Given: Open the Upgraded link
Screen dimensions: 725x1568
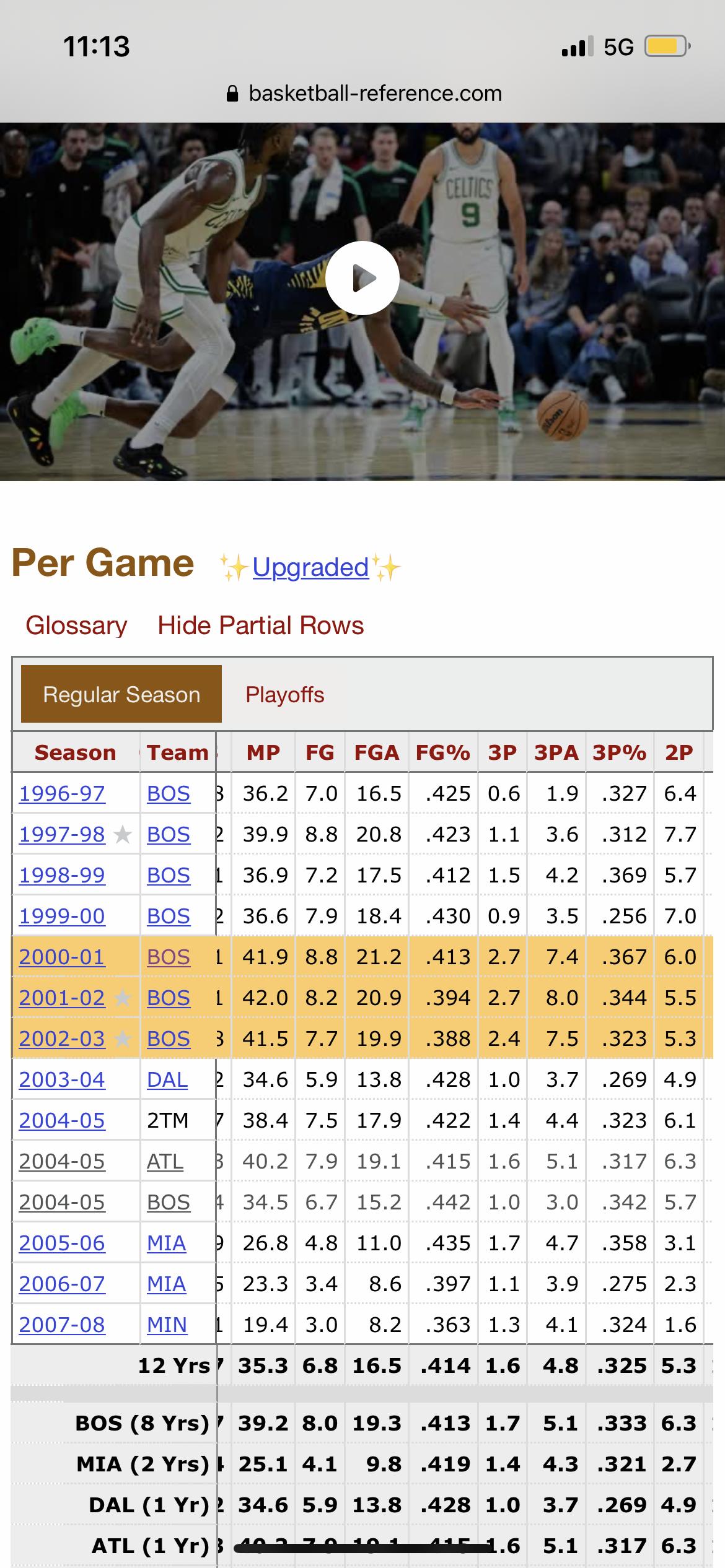Looking at the screenshot, I should 310,567.
